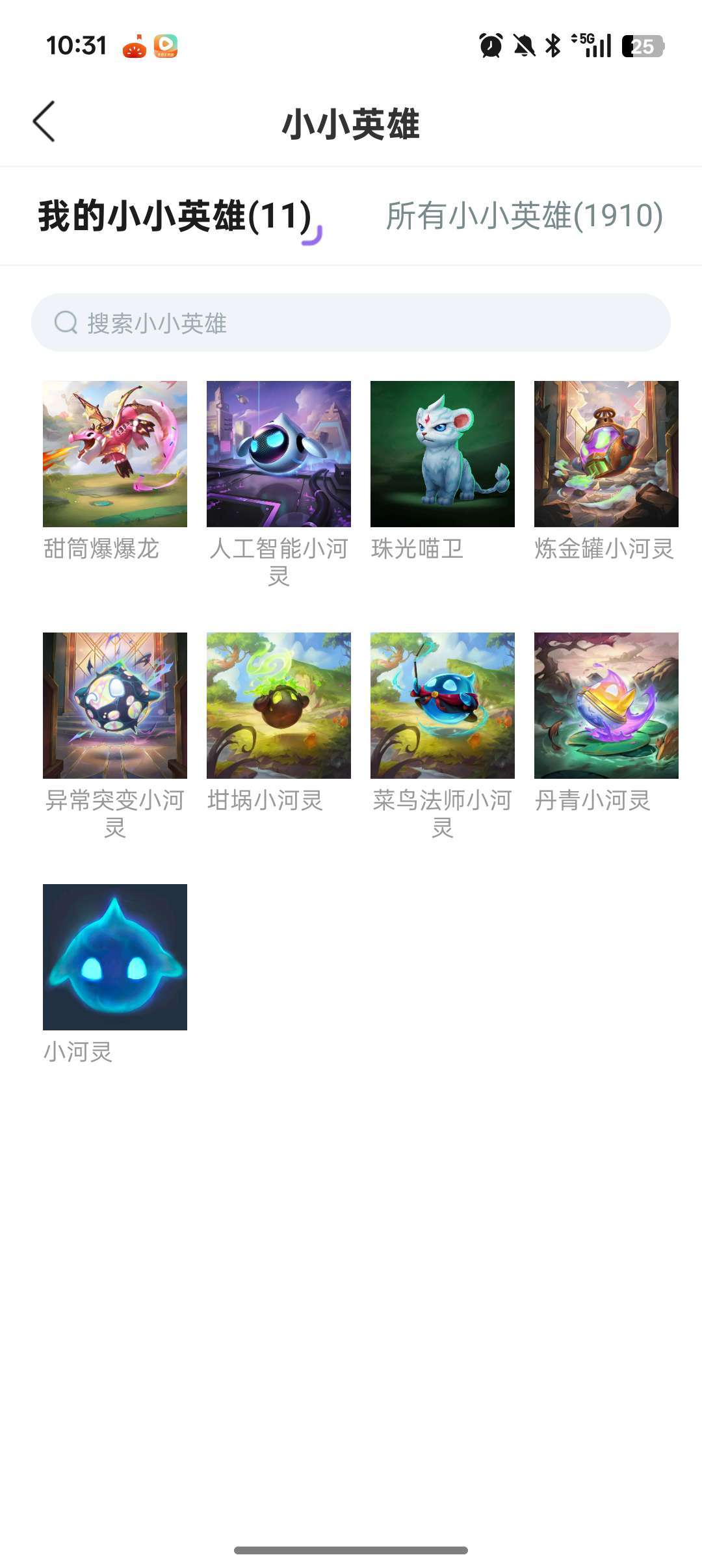Open the 甜筒爆爆龙 hero tile
This screenshot has height=1568, width=702.
(115, 454)
